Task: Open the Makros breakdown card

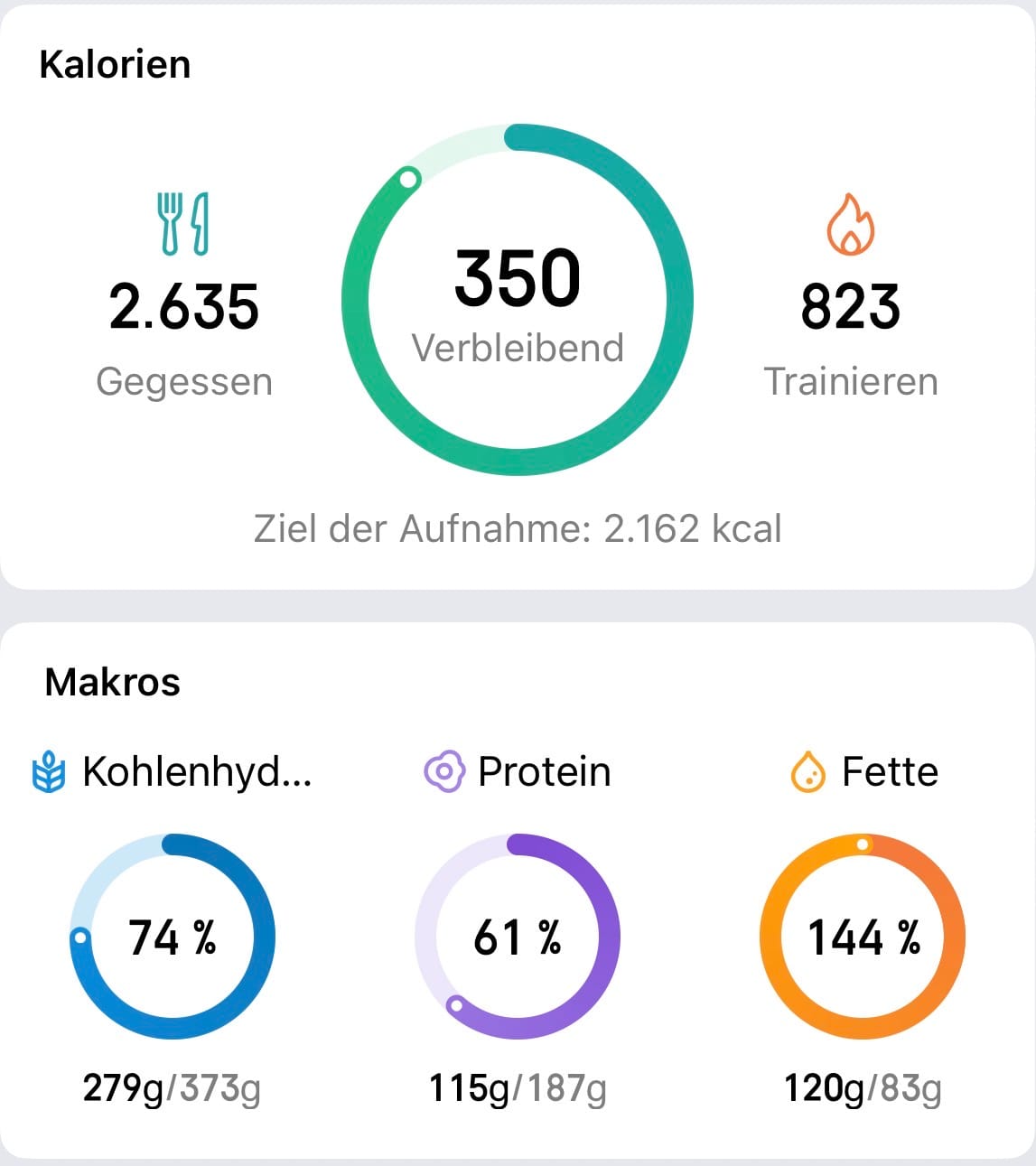Action: (113, 682)
